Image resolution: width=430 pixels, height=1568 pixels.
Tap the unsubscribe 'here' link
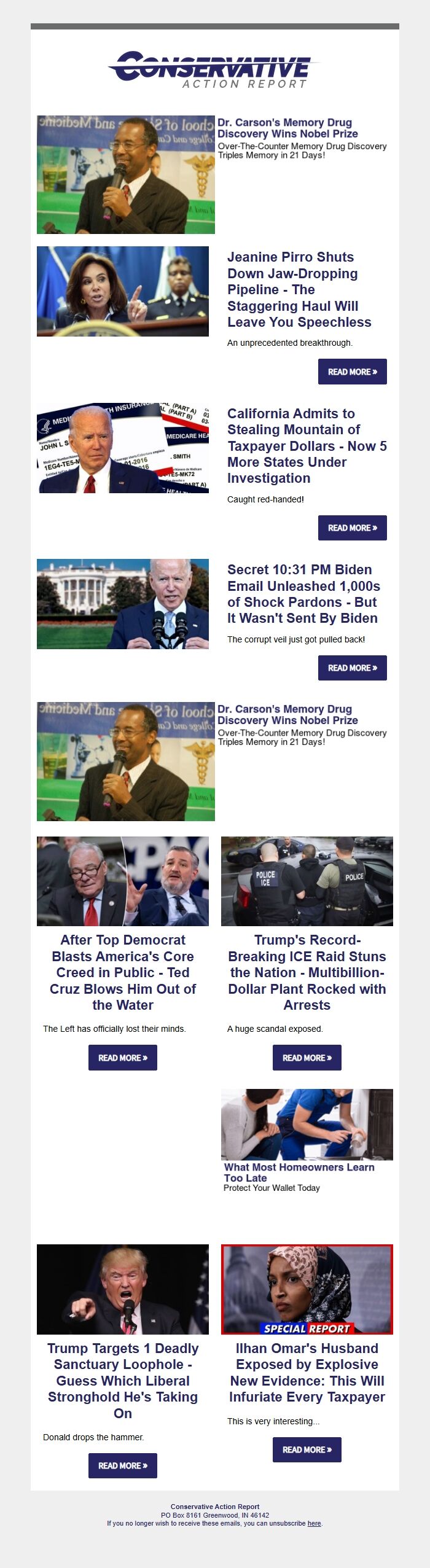[x=314, y=1523]
